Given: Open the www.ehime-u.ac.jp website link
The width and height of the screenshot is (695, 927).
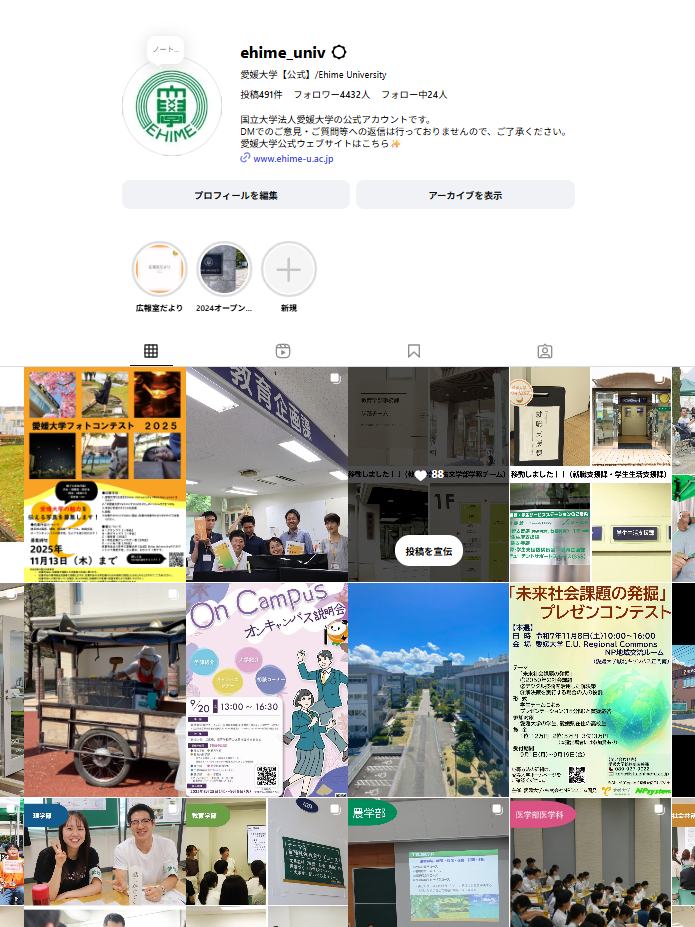Looking at the screenshot, I should coord(292,158).
